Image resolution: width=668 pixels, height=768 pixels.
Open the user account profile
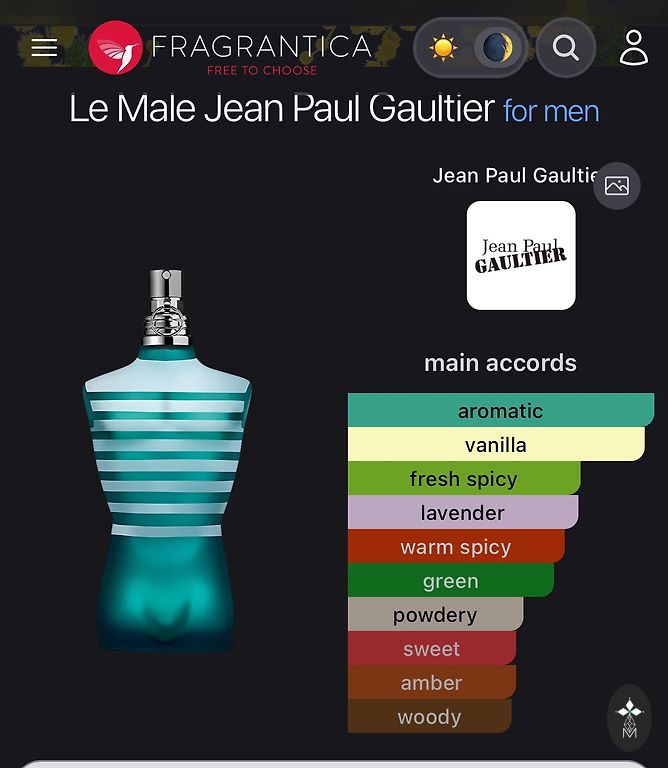(x=634, y=48)
